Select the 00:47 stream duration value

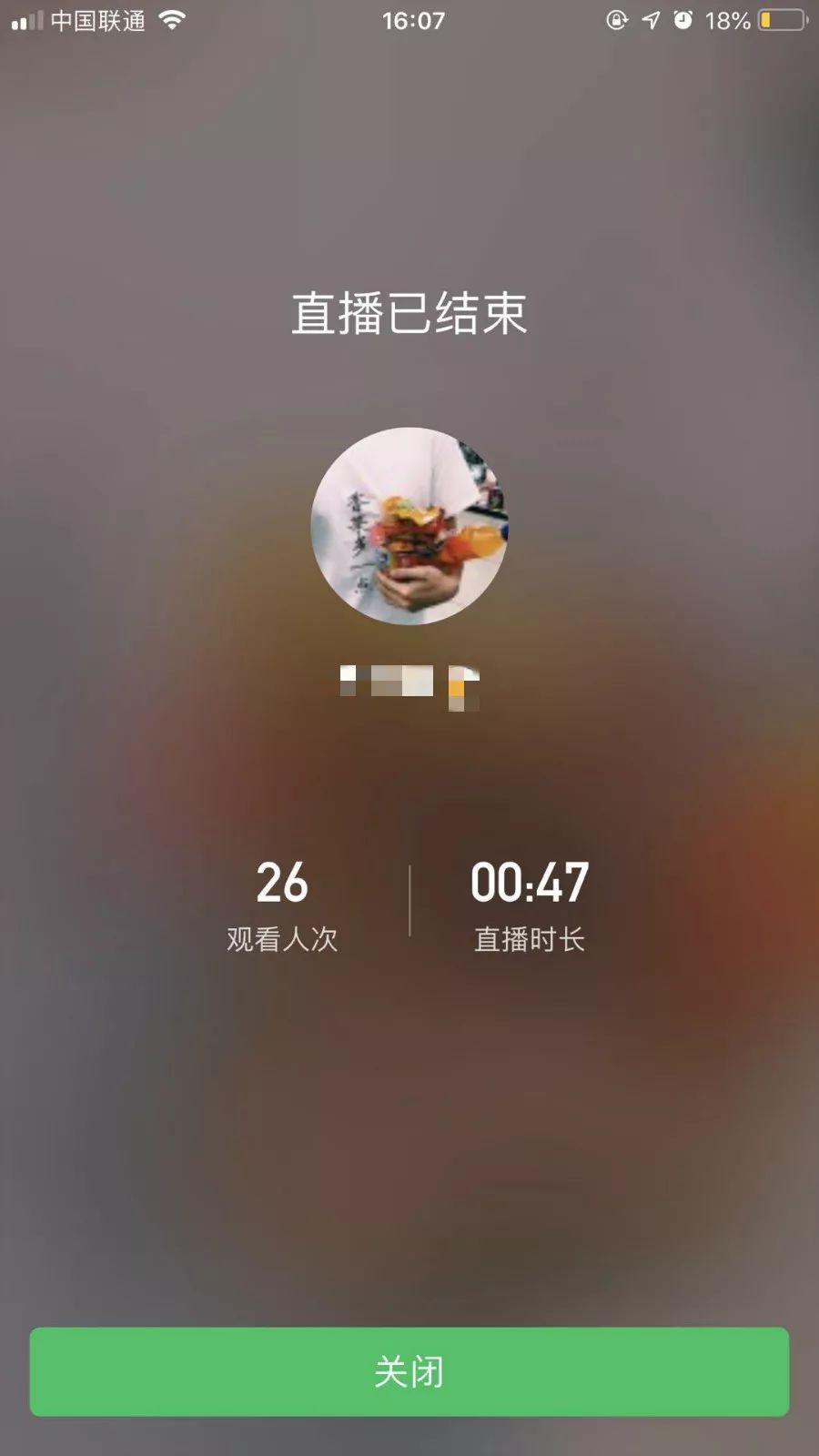[532, 883]
